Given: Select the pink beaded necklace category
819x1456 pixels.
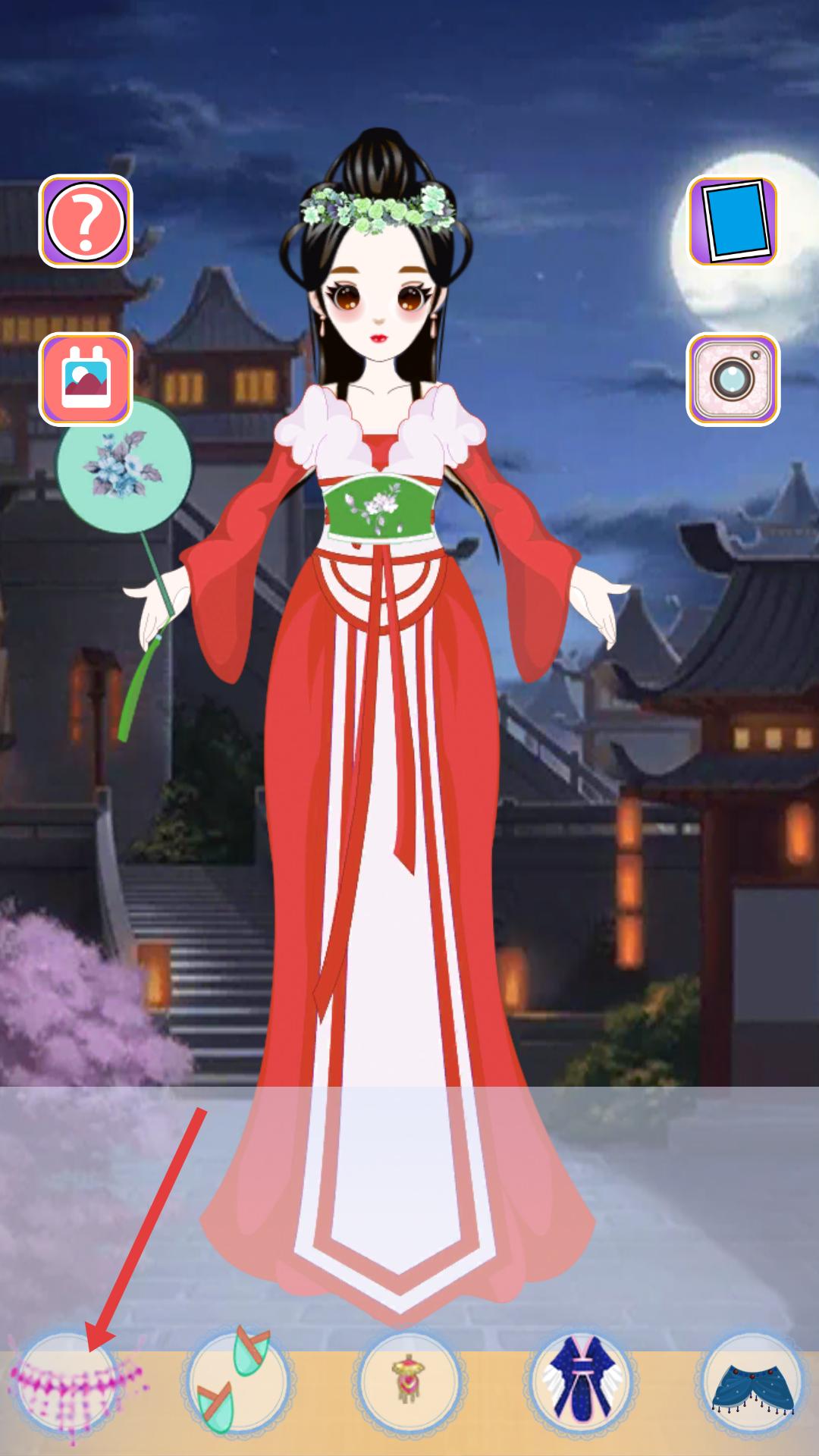Looking at the screenshot, I should (x=67, y=1382).
